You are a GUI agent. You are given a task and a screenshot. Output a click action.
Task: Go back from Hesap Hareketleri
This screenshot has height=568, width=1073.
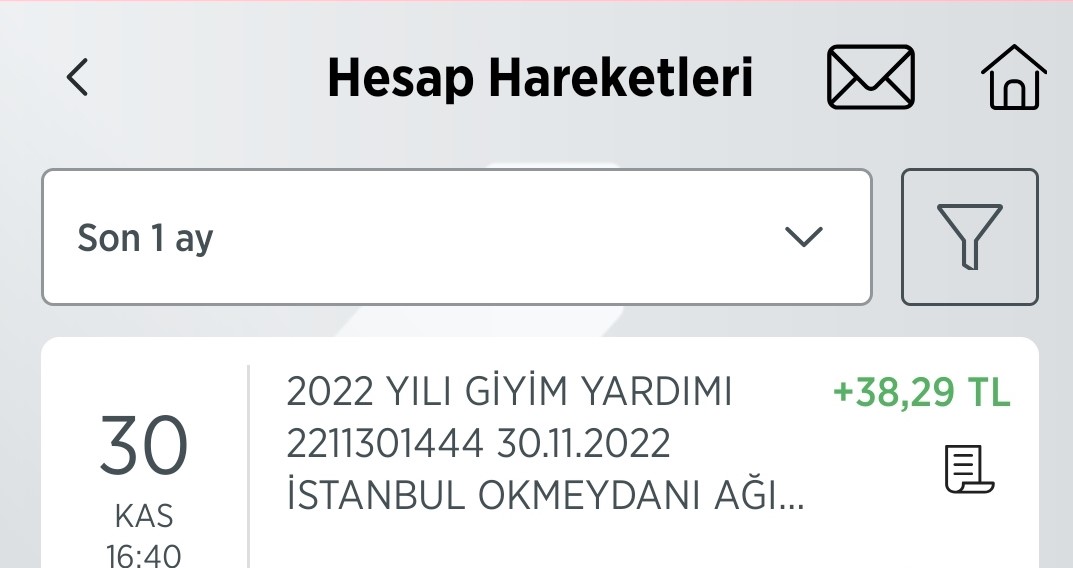78,77
